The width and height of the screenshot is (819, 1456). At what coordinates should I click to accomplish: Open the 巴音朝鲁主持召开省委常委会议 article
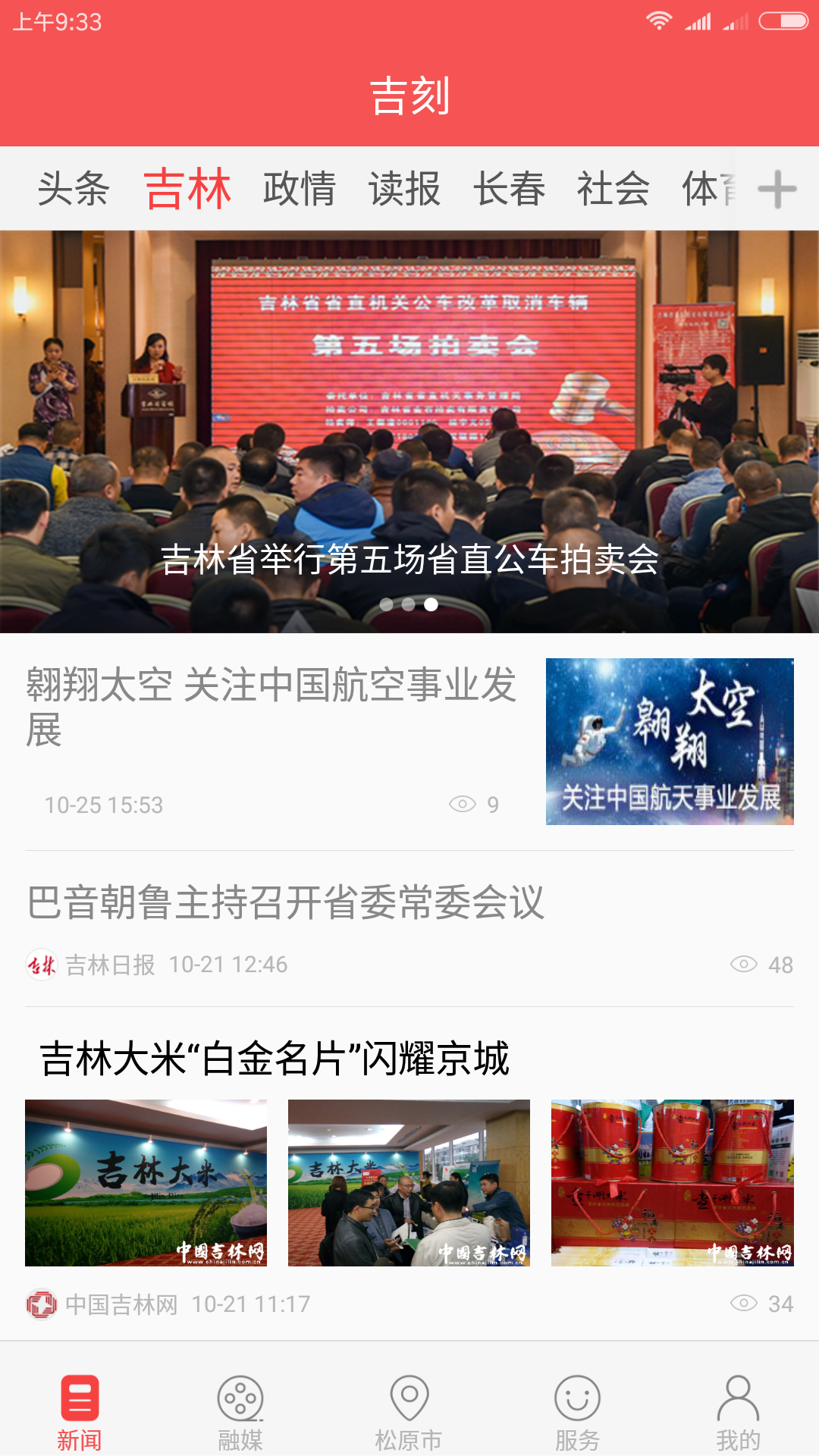(x=286, y=902)
